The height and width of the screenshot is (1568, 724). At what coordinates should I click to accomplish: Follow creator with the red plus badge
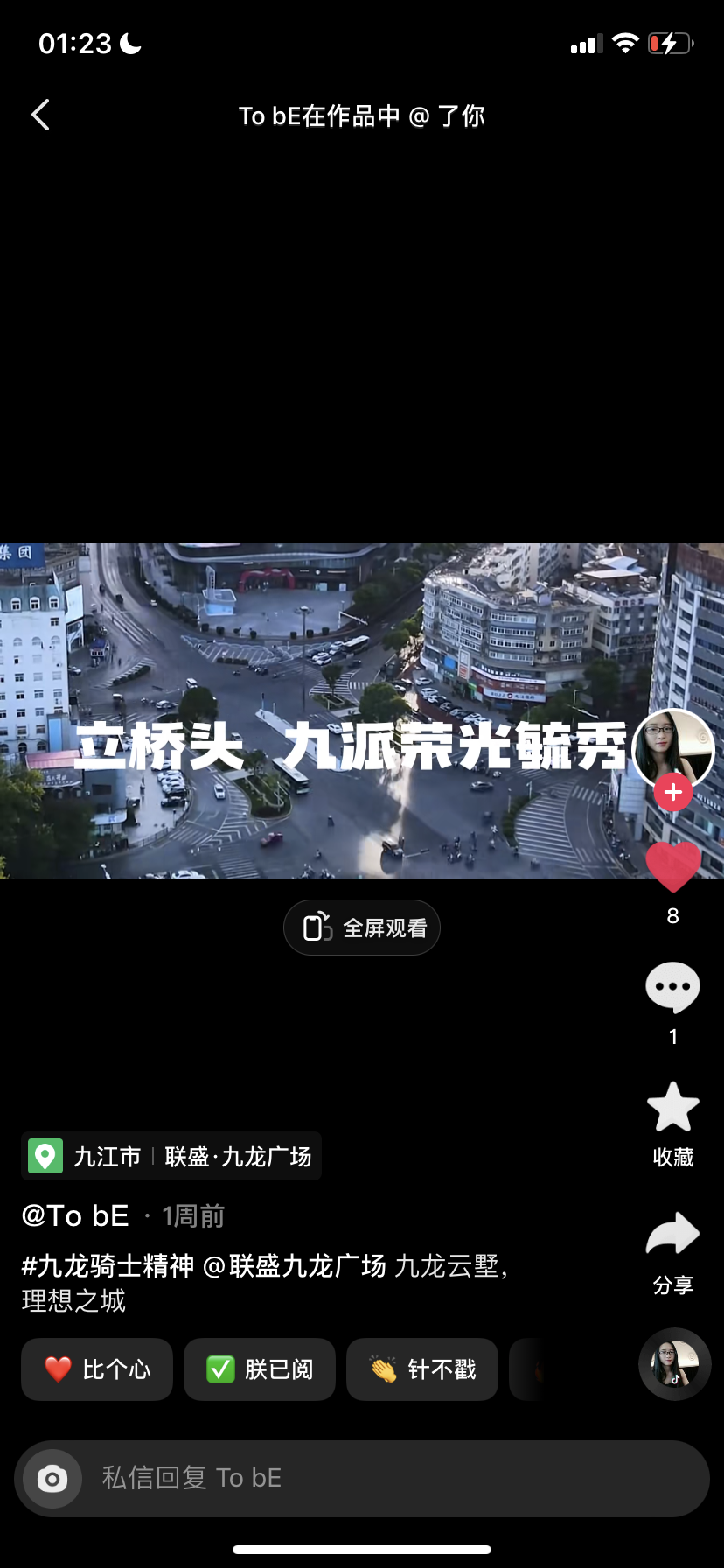[672, 792]
